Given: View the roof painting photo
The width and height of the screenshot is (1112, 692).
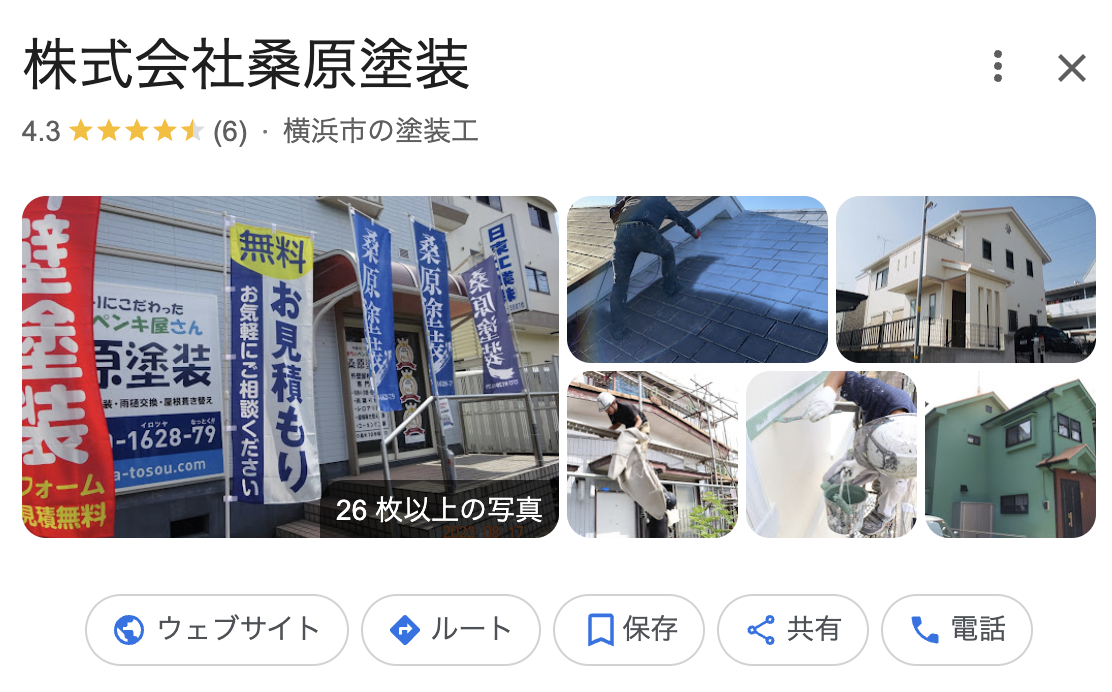Looking at the screenshot, I should [697, 279].
